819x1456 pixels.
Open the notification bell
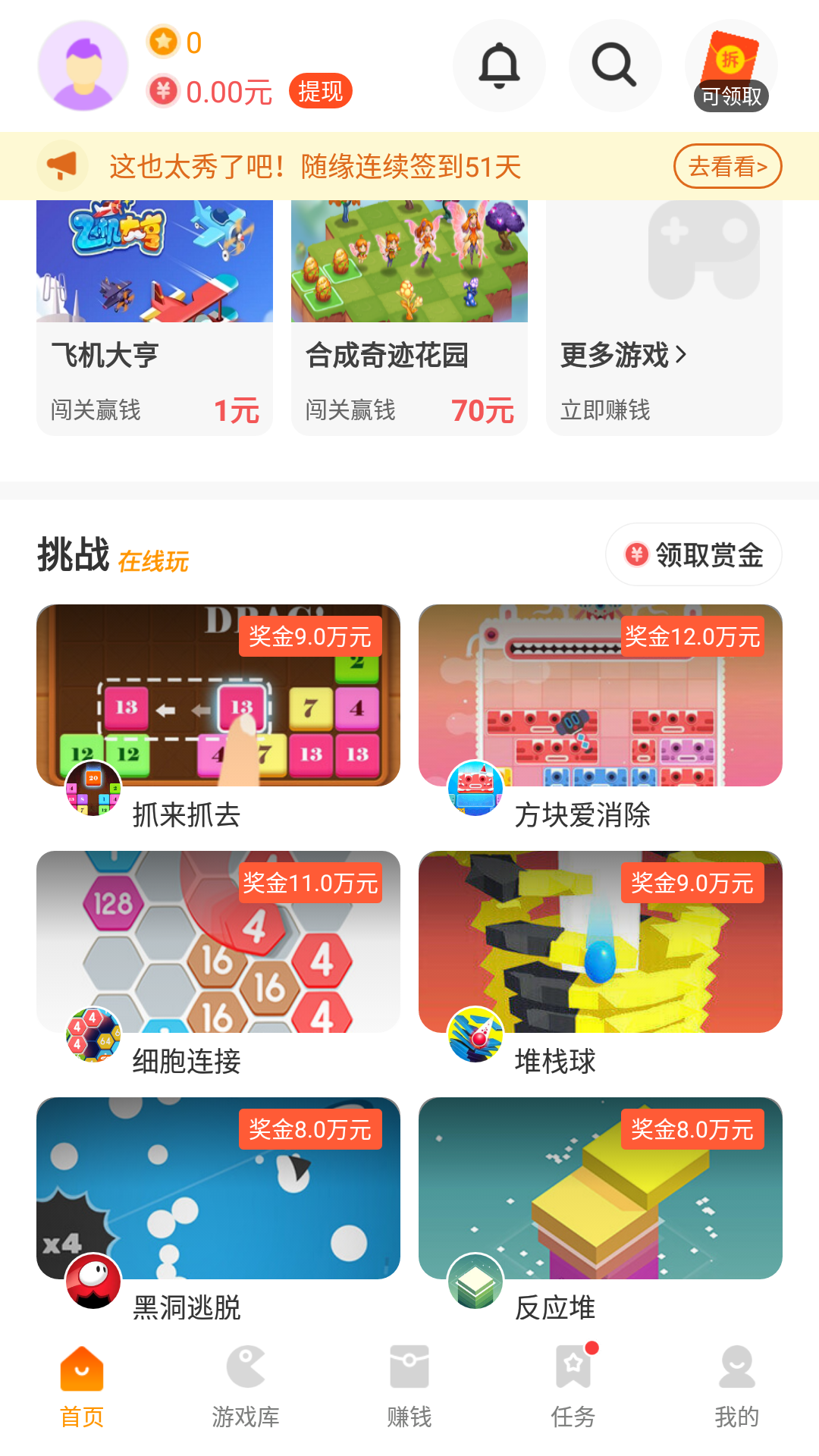499,65
